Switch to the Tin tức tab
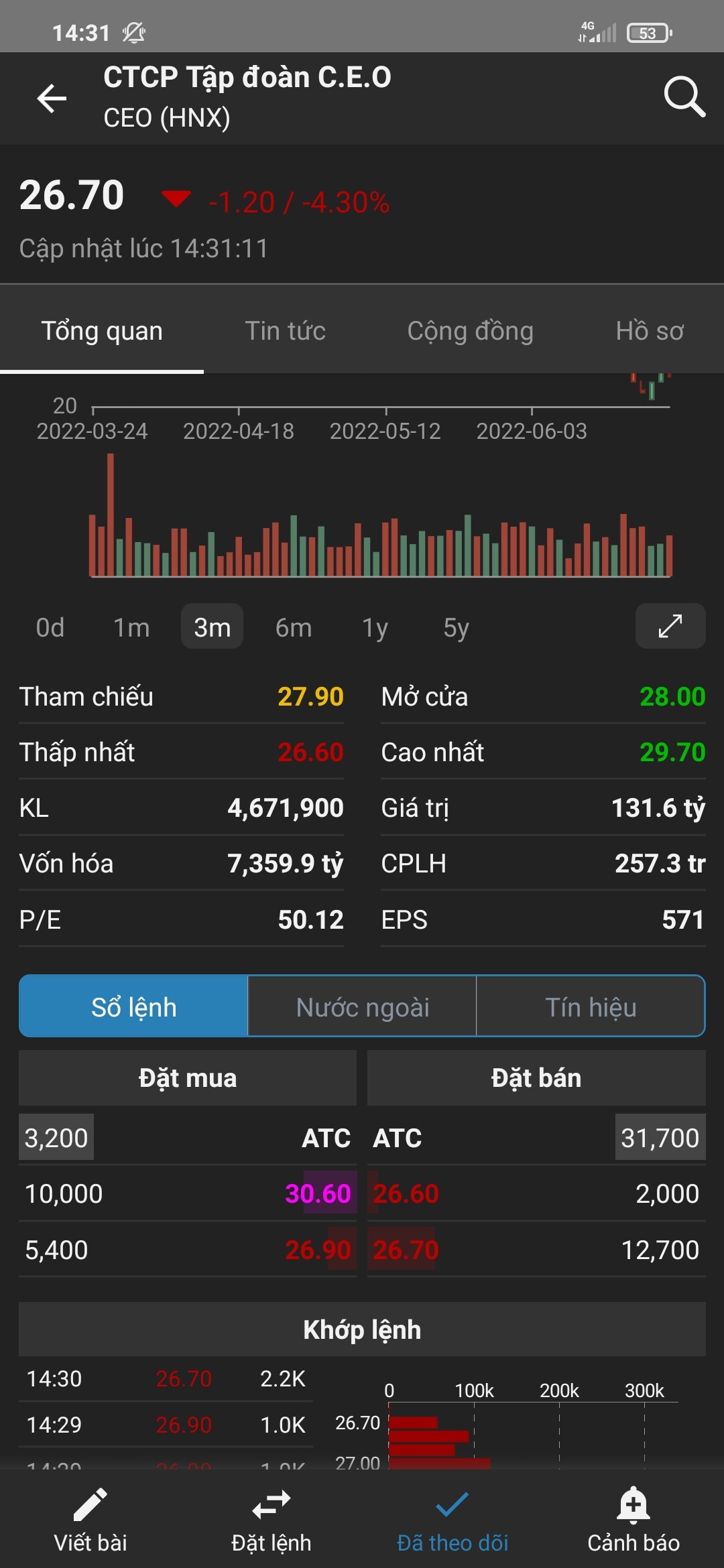This screenshot has width=724, height=1568. [285, 331]
